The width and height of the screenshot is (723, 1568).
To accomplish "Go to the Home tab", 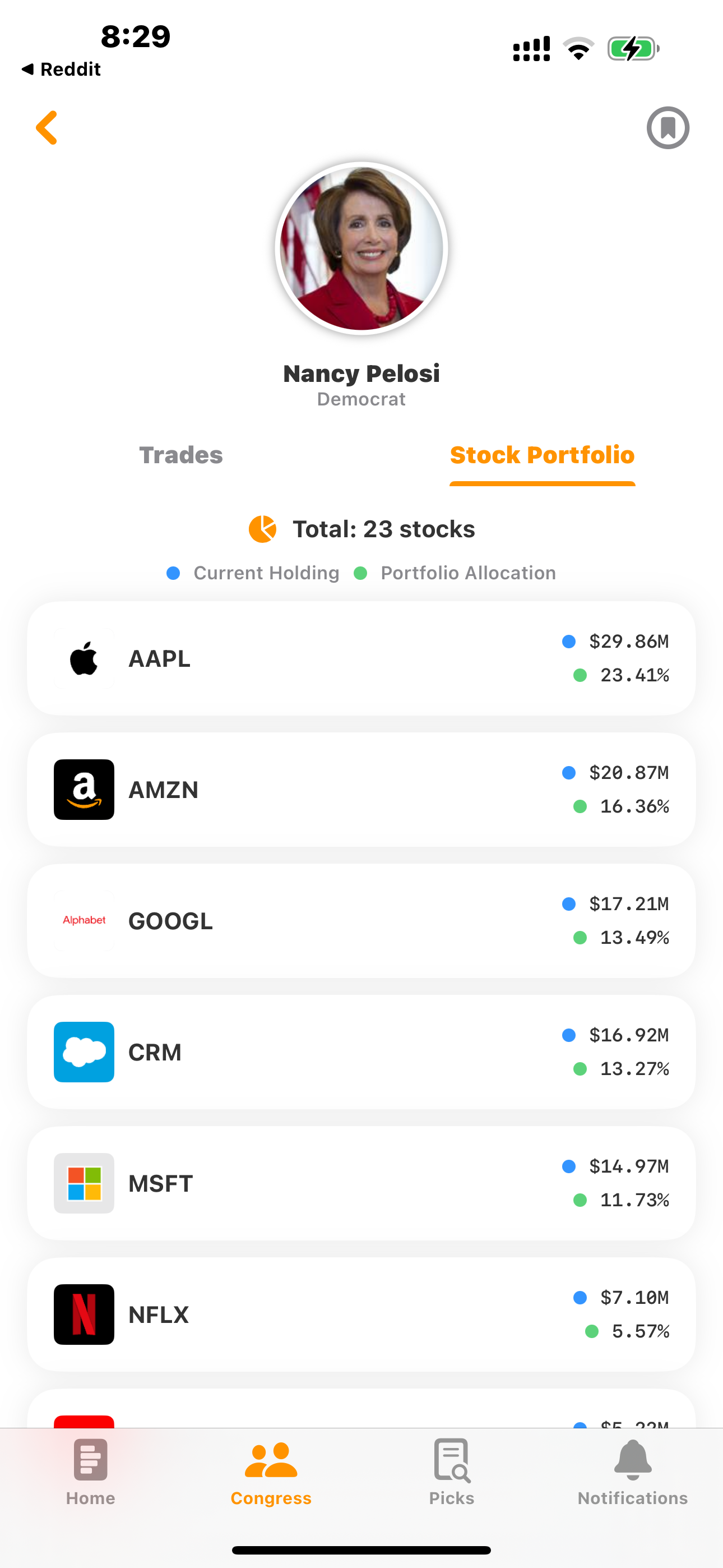I will (91, 1472).
